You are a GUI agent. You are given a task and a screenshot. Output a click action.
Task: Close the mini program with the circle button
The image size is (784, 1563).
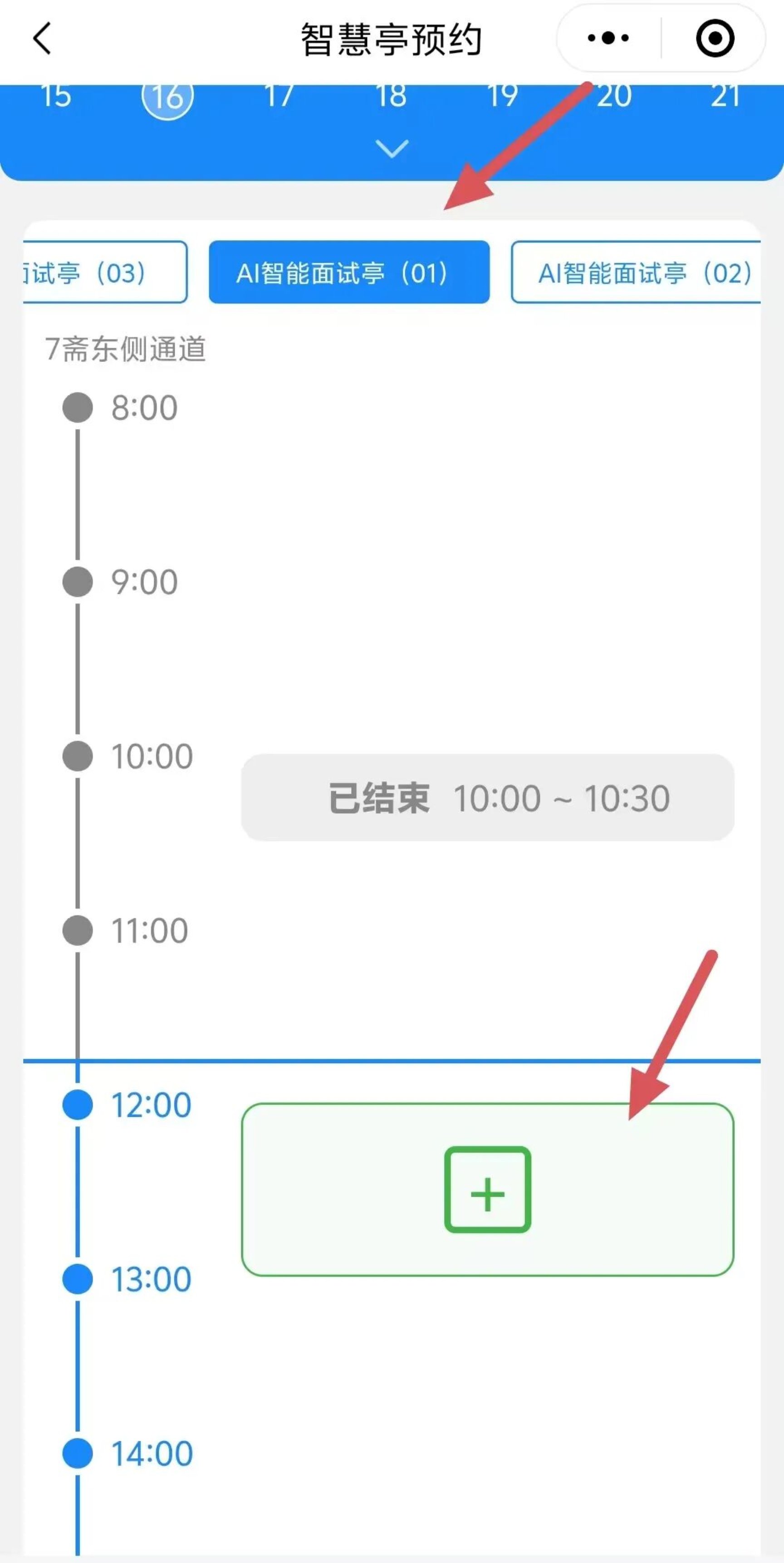click(x=715, y=38)
